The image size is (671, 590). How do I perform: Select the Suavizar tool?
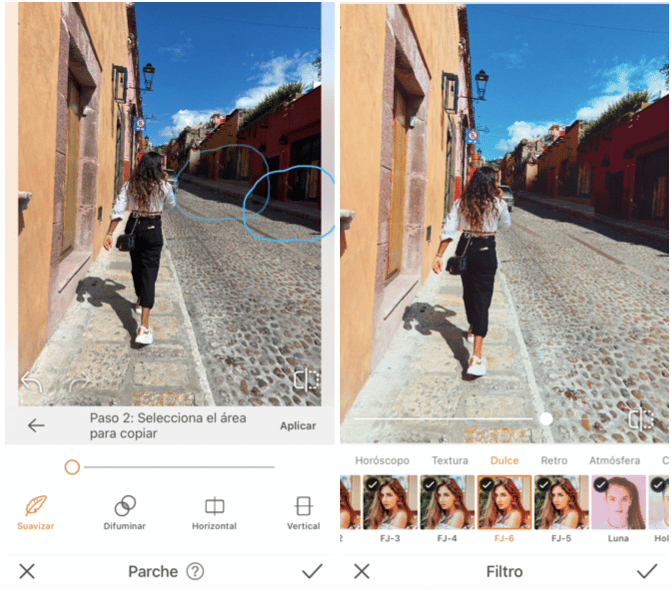pyautogui.click(x=36, y=510)
